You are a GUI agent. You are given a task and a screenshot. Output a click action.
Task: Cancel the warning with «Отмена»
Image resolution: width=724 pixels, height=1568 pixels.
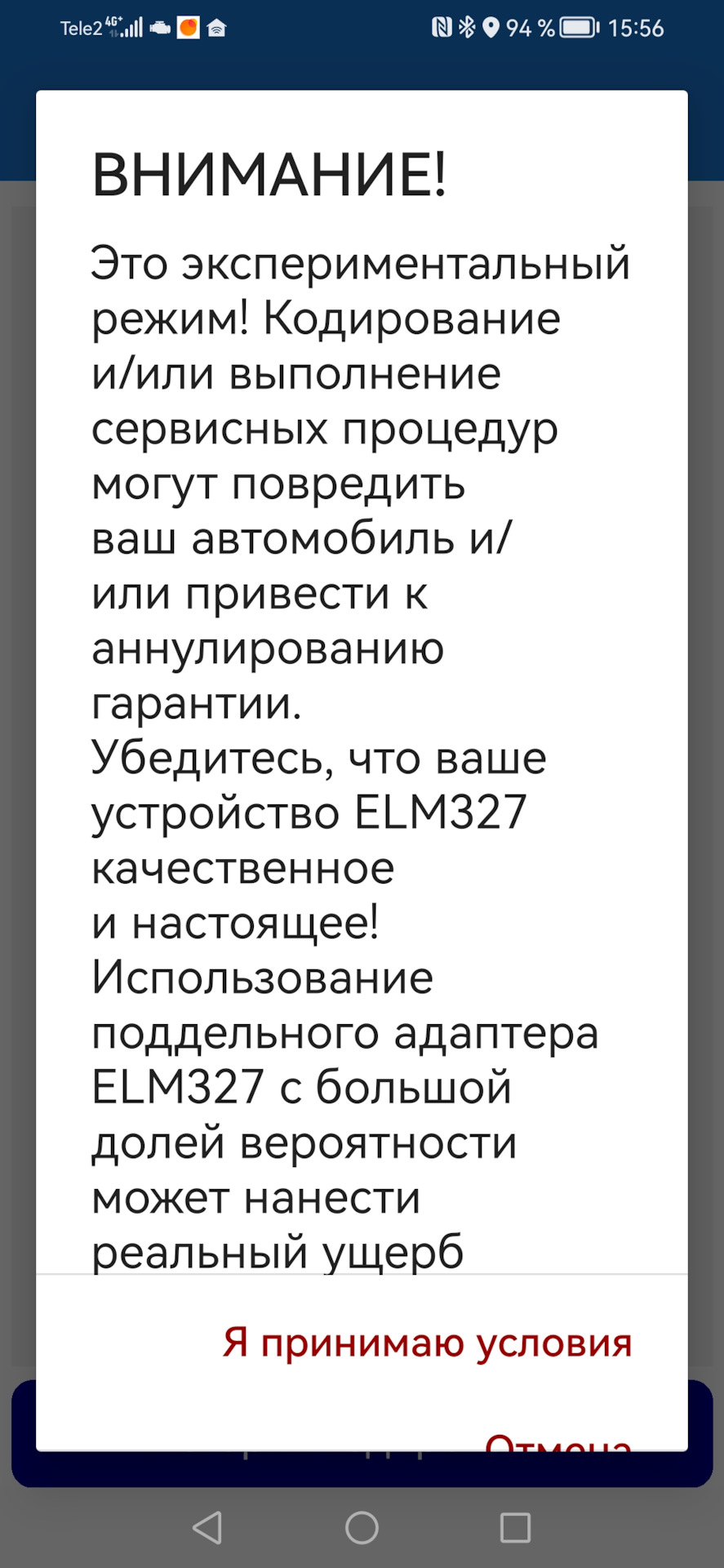(x=559, y=1443)
